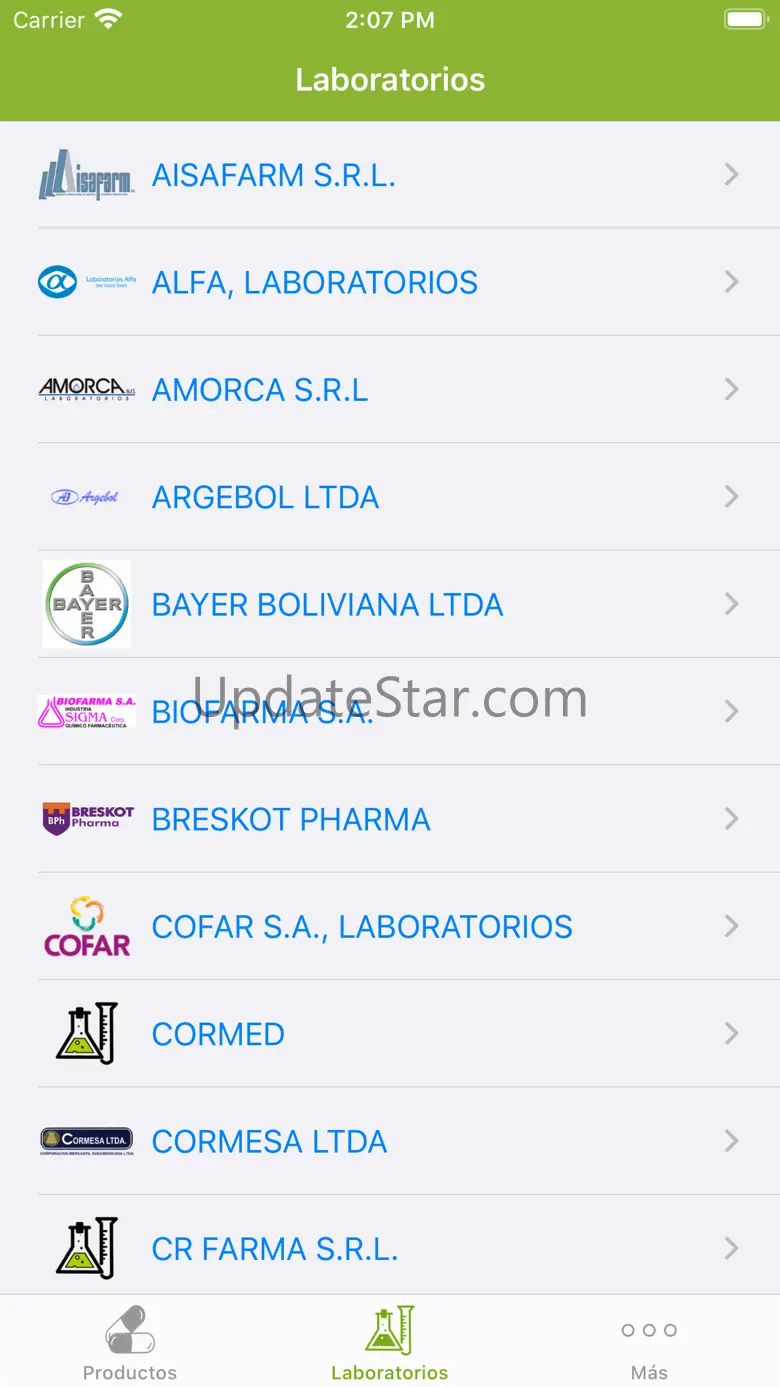Open BRESKOT PHARMA laboratory
780x1387 pixels.
(x=390, y=819)
